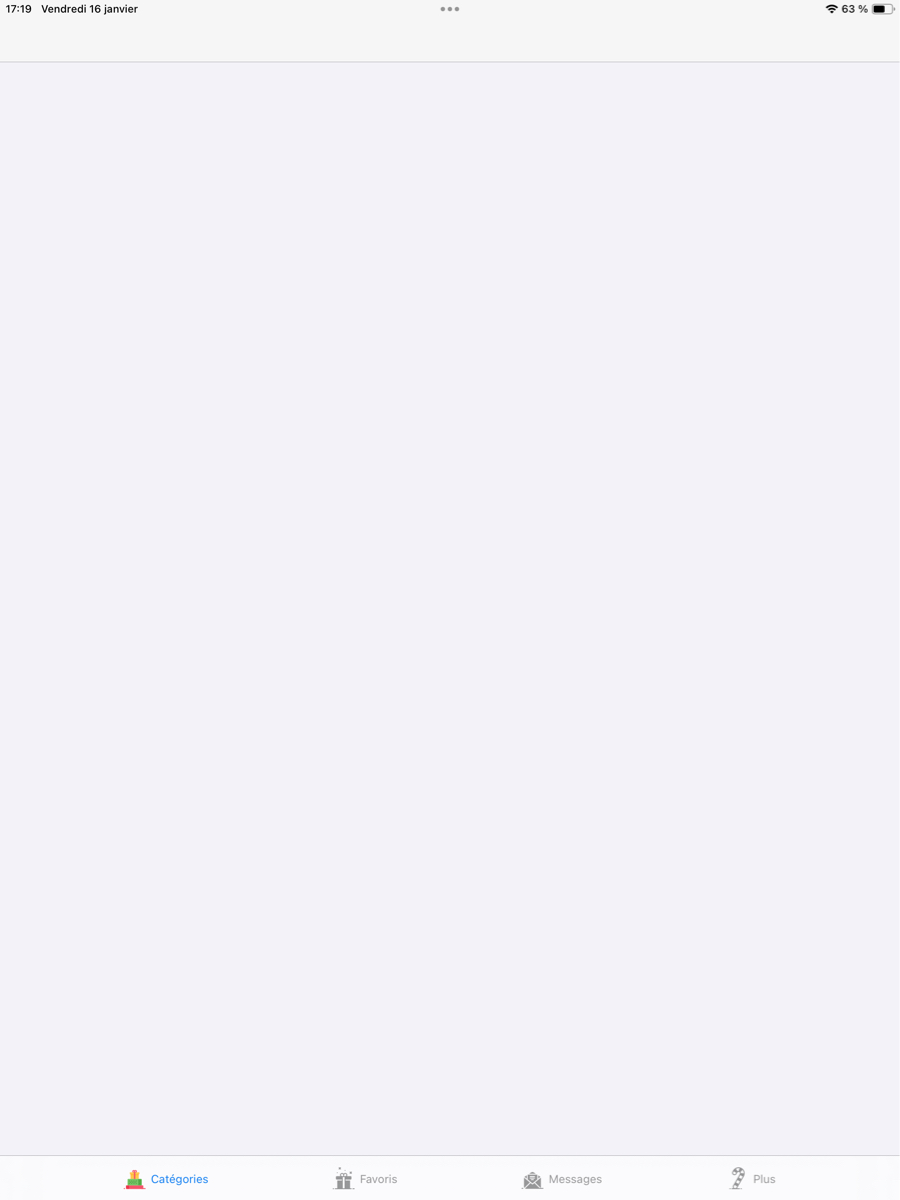This screenshot has width=900, height=1200.
Task: Go to the Messages tab
Action: pyautogui.click(x=562, y=1179)
